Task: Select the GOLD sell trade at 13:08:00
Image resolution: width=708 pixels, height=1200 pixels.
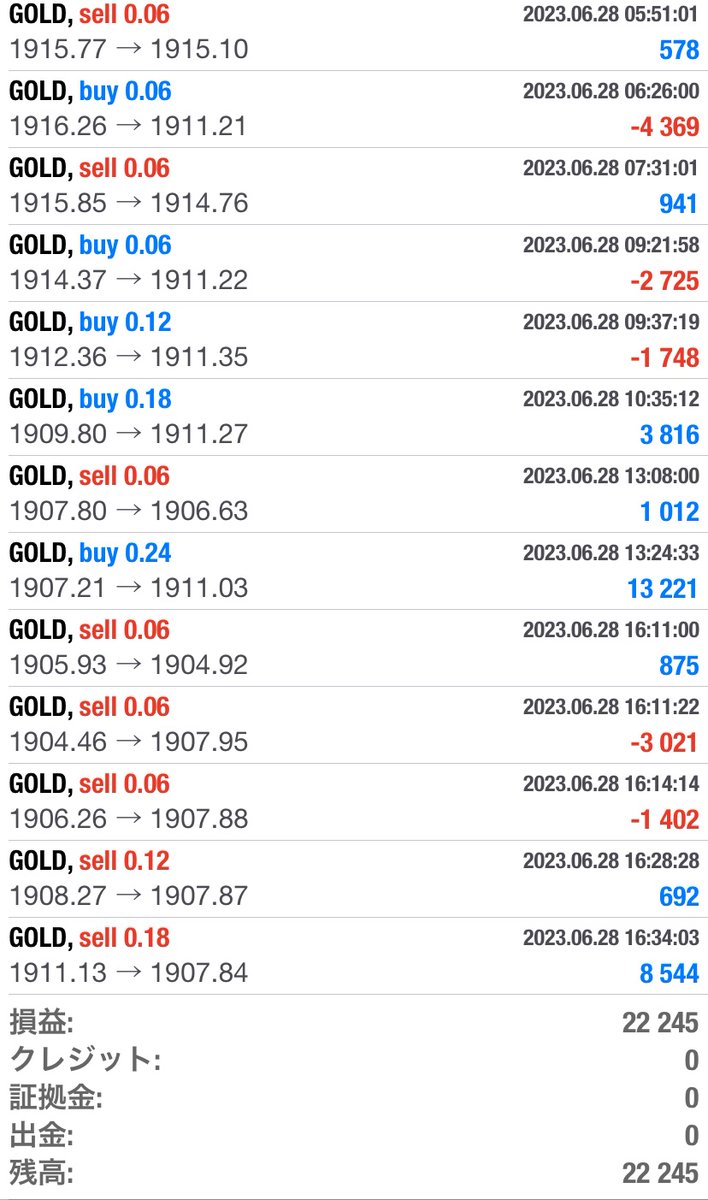Action: pos(354,494)
